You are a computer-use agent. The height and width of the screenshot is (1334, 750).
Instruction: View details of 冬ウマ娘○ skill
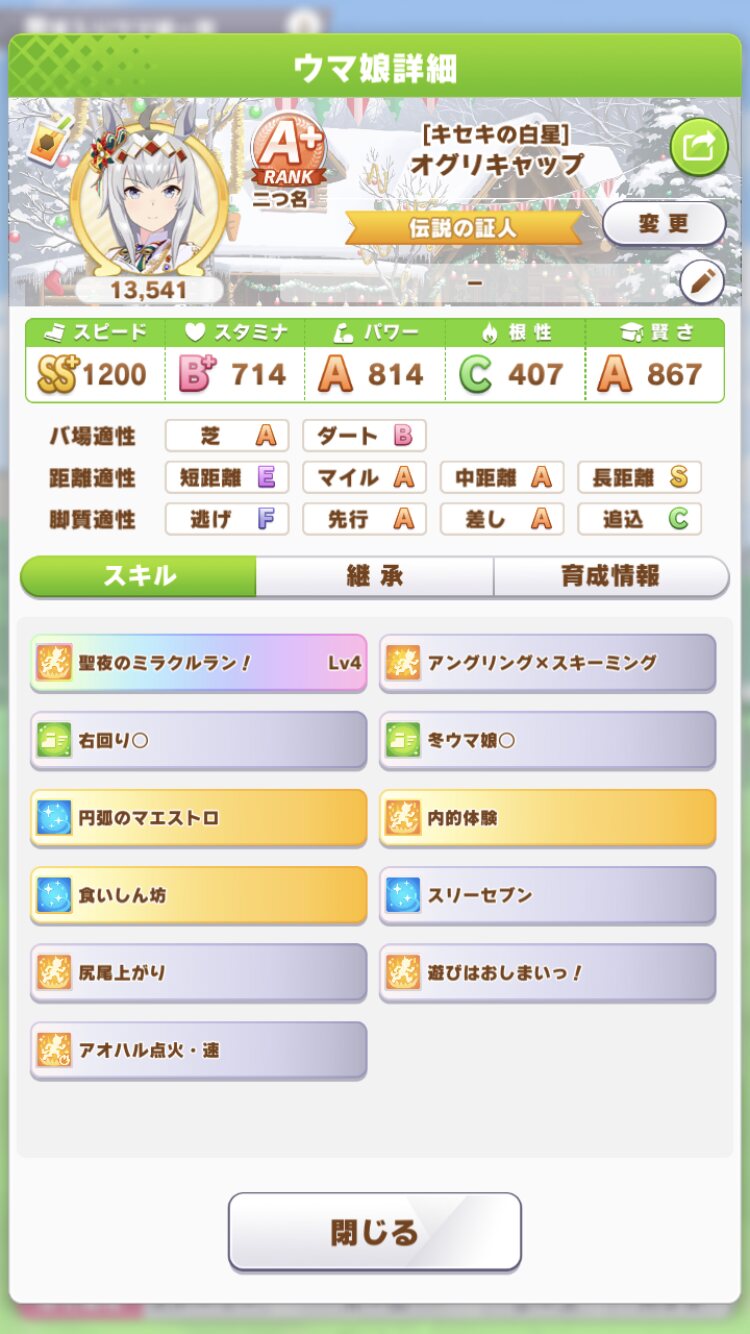547,740
